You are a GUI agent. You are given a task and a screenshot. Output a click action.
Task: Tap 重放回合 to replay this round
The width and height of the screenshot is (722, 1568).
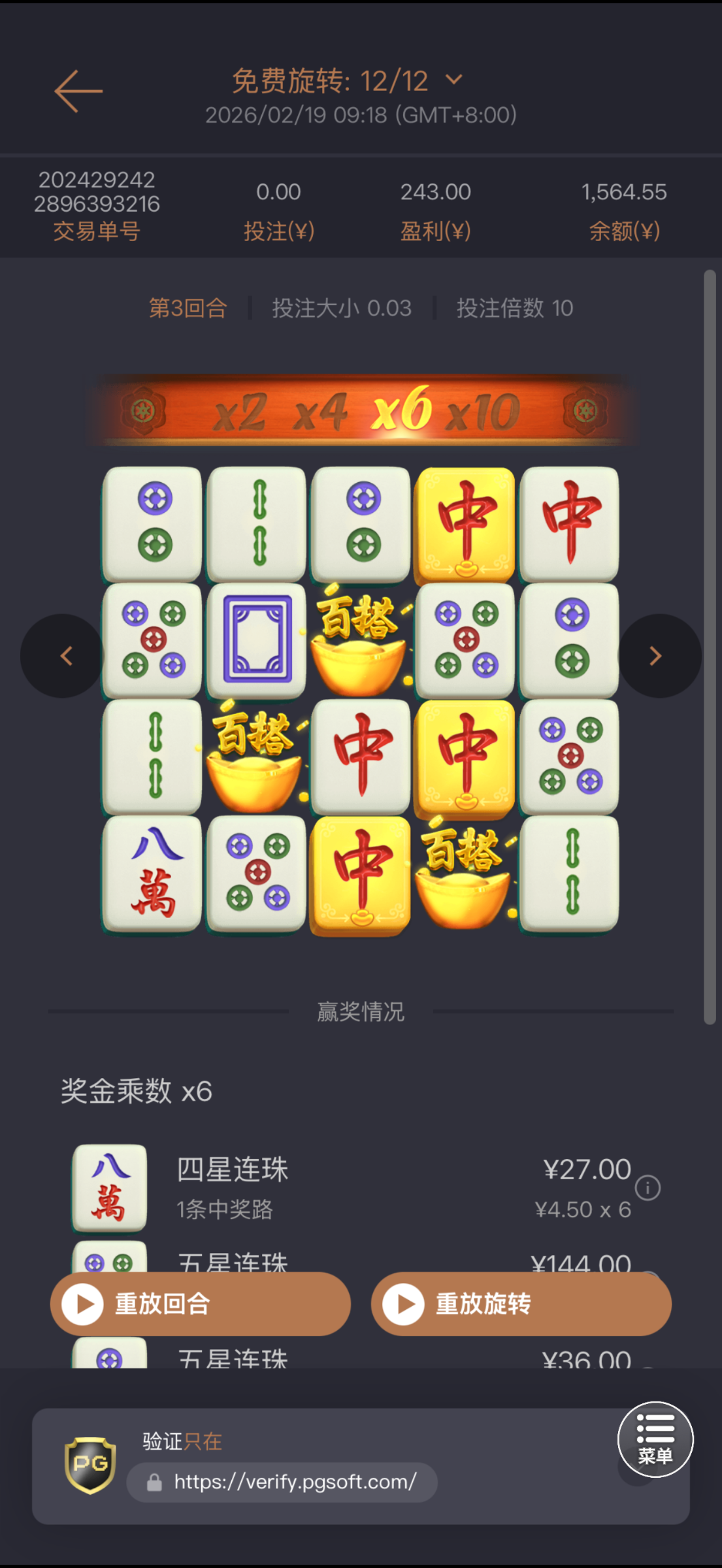click(x=200, y=1303)
